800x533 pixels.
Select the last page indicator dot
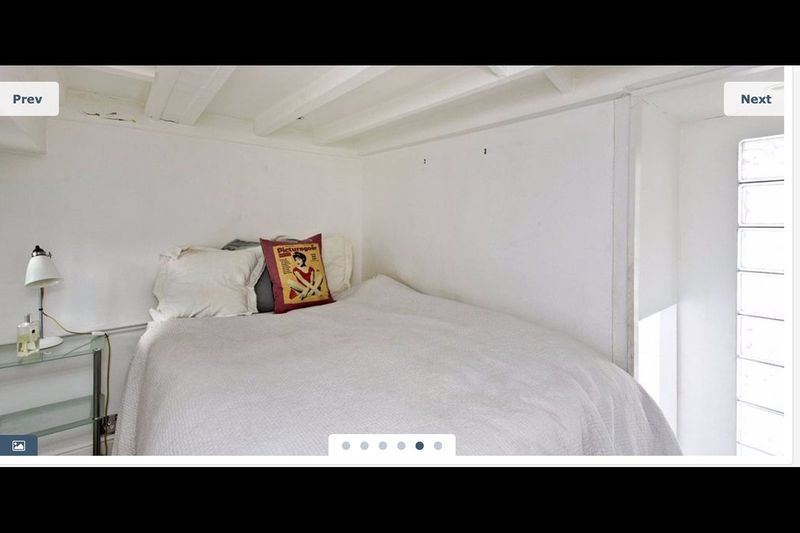point(438,446)
